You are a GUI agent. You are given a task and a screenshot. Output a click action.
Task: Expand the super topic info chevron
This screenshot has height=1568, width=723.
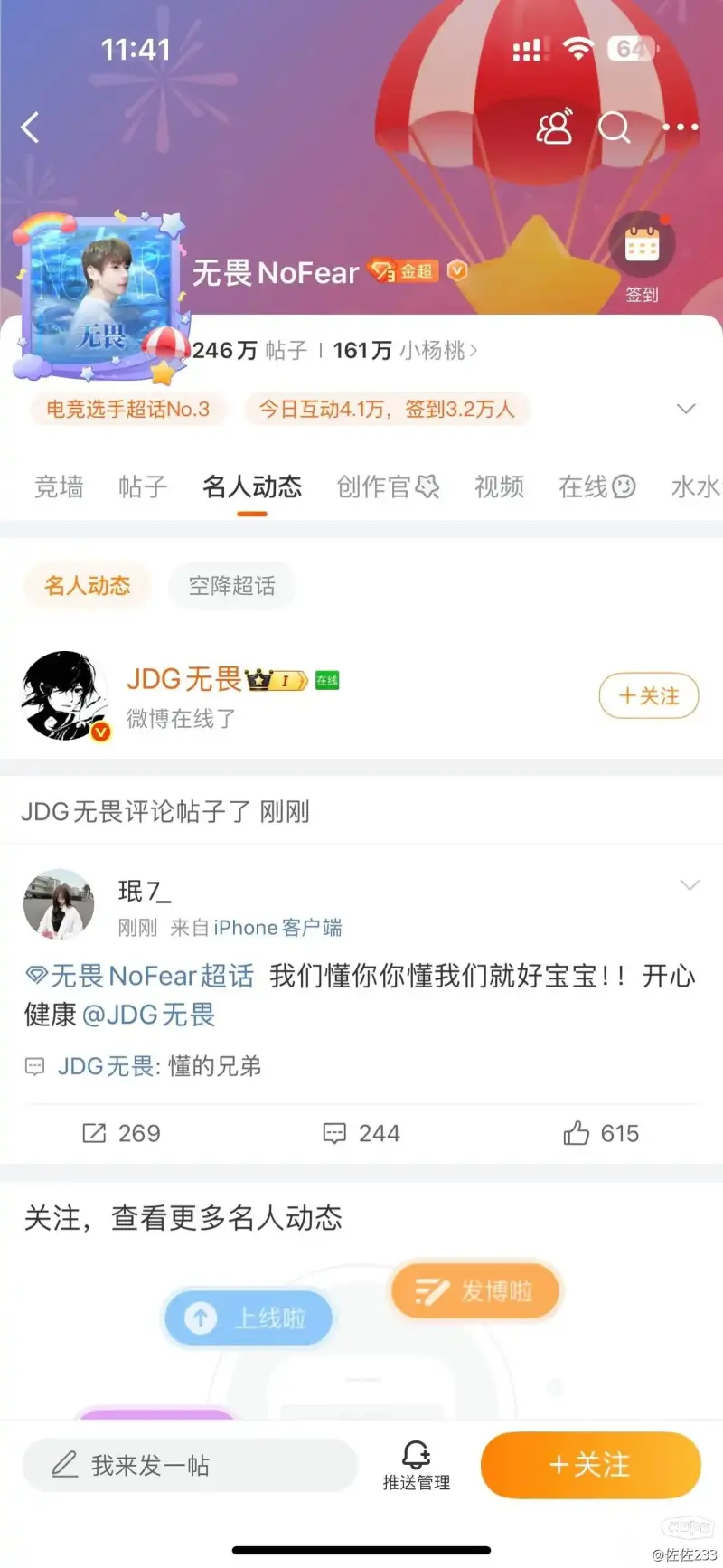click(687, 409)
